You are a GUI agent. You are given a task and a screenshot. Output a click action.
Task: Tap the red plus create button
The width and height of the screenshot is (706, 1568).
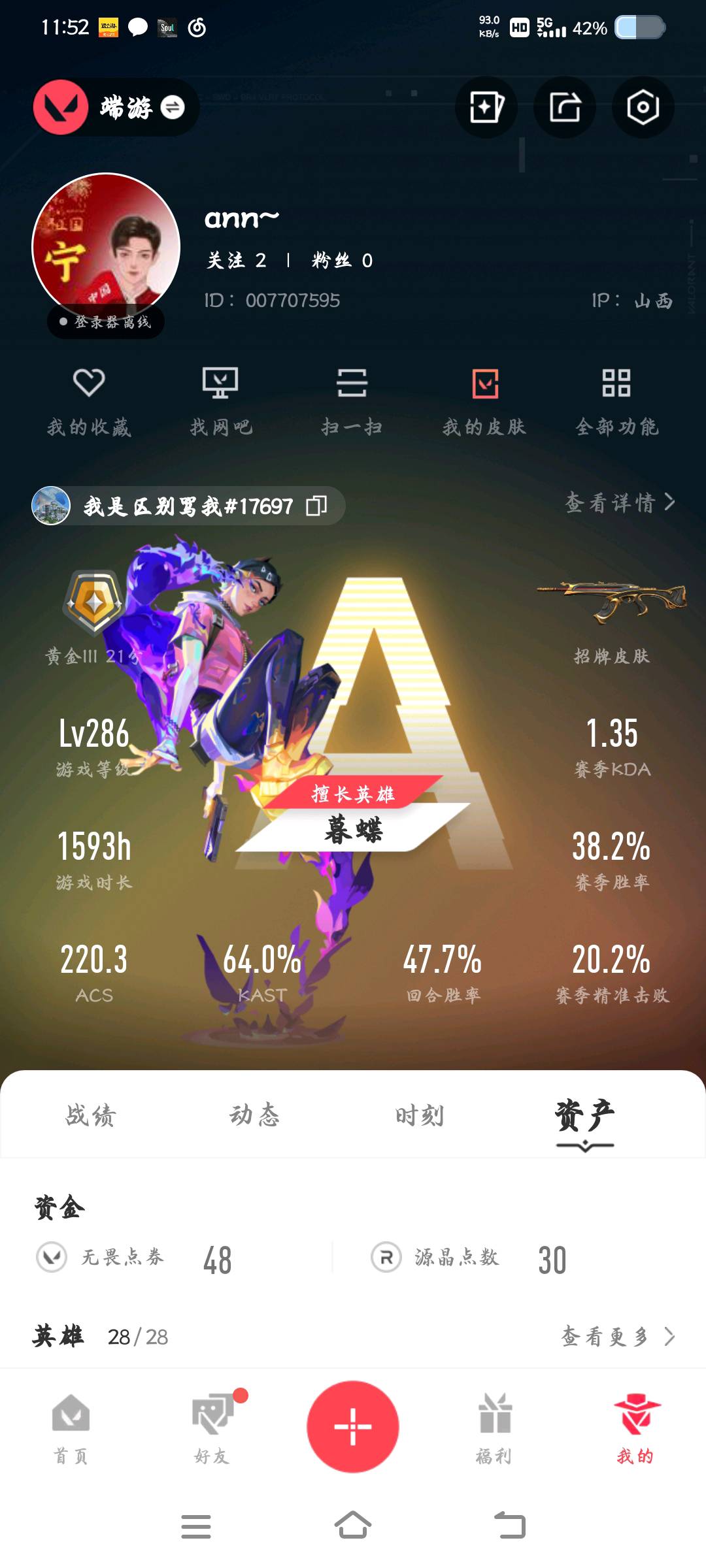353,1426
